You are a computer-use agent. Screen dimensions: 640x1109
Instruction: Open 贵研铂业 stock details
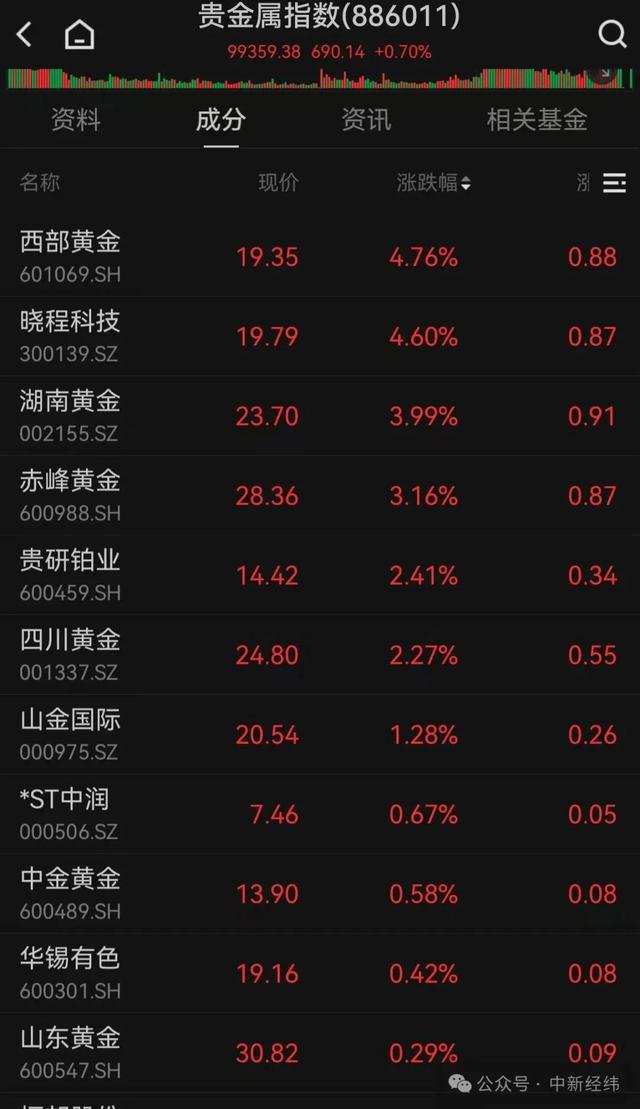(x=70, y=574)
